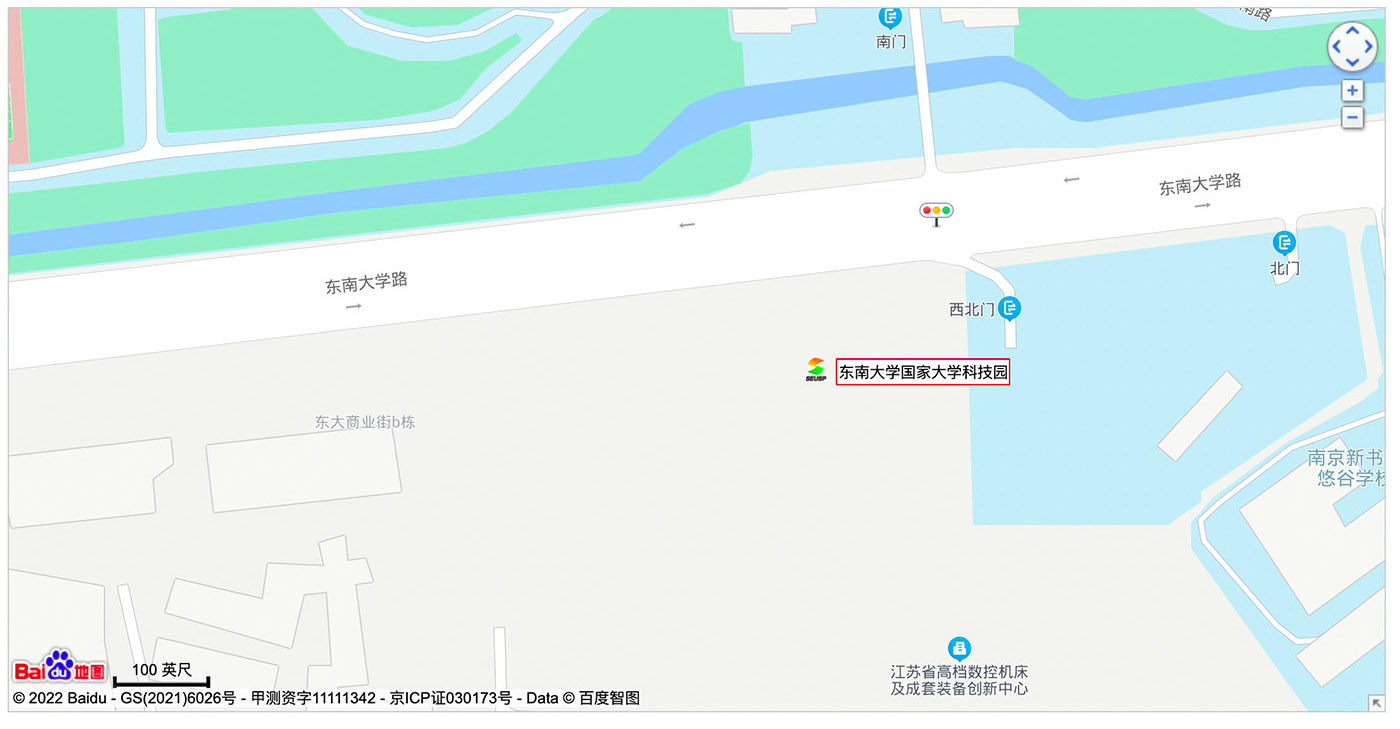Zoom out of the map
Viewport: 1400px width, 729px height.
click(x=1352, y=118)
